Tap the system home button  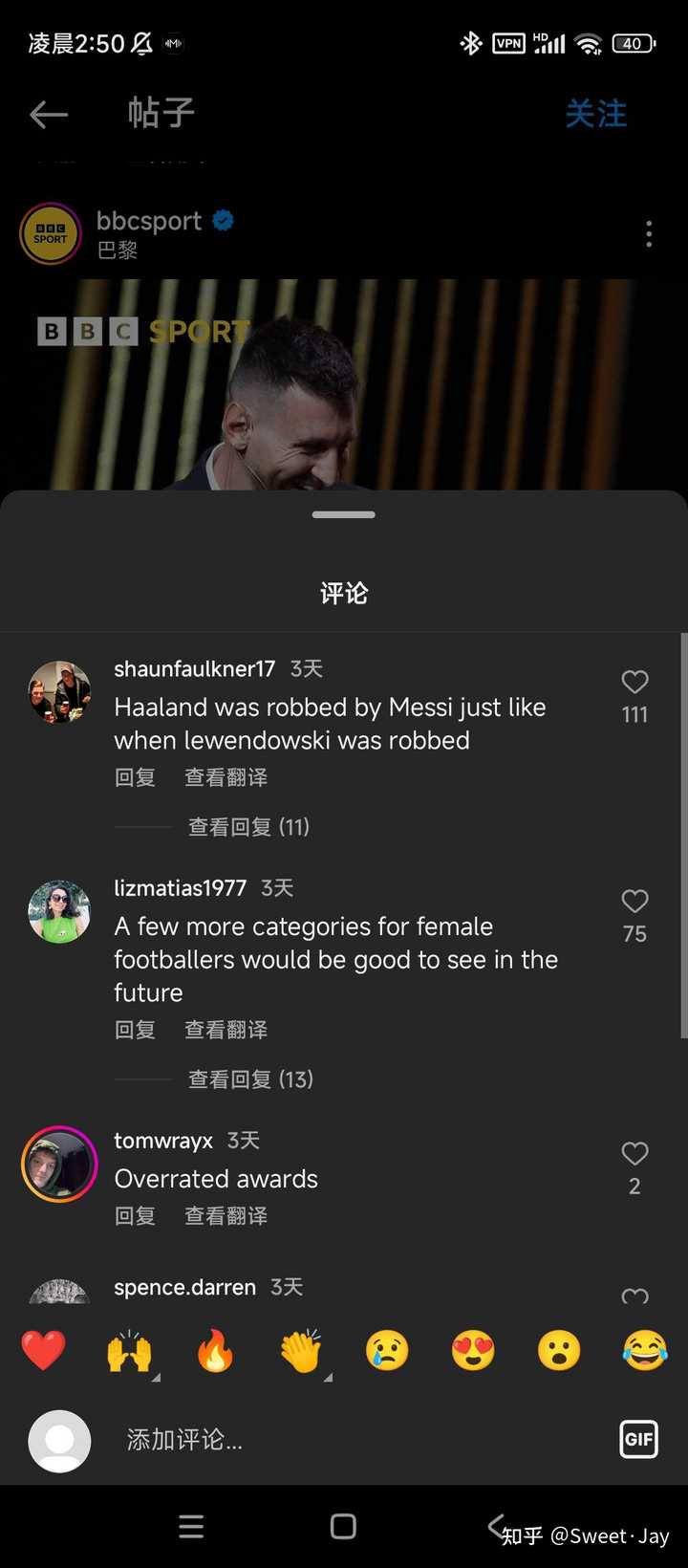(x=343, y=1527)
